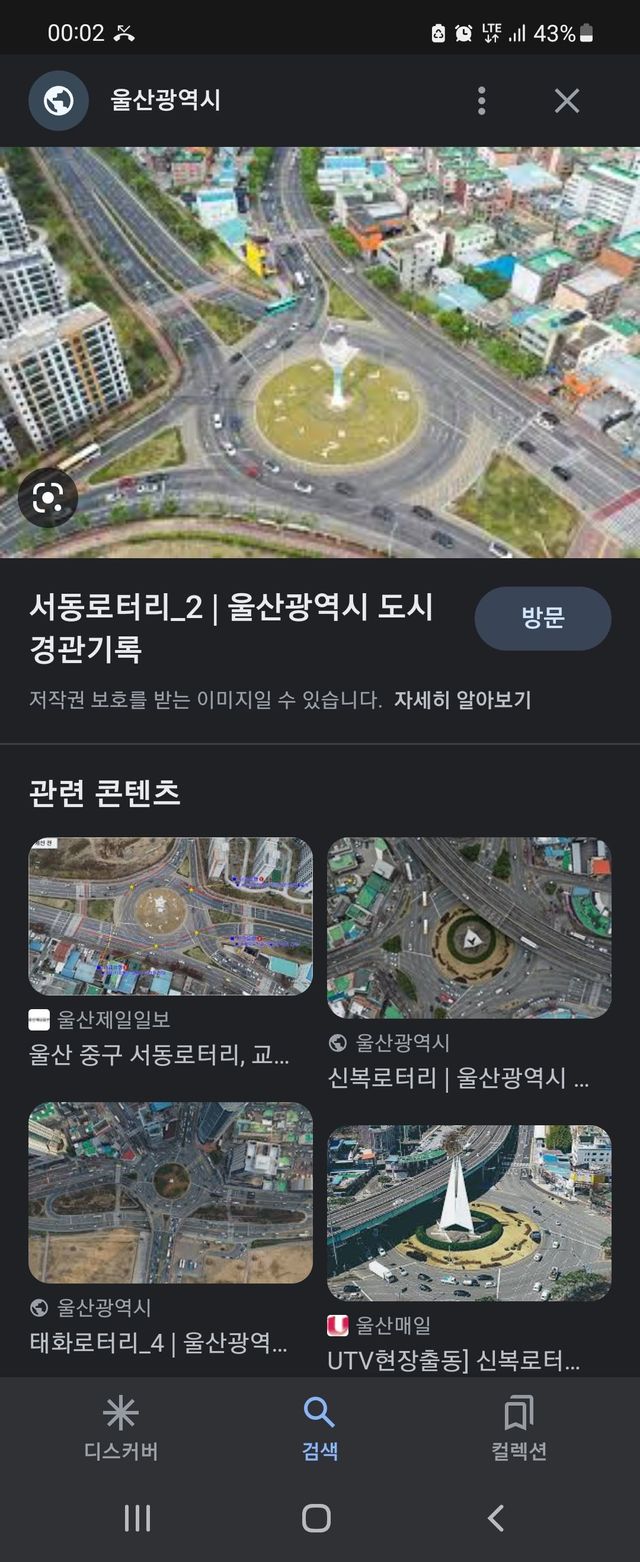Go back using the system back button

496,1518
